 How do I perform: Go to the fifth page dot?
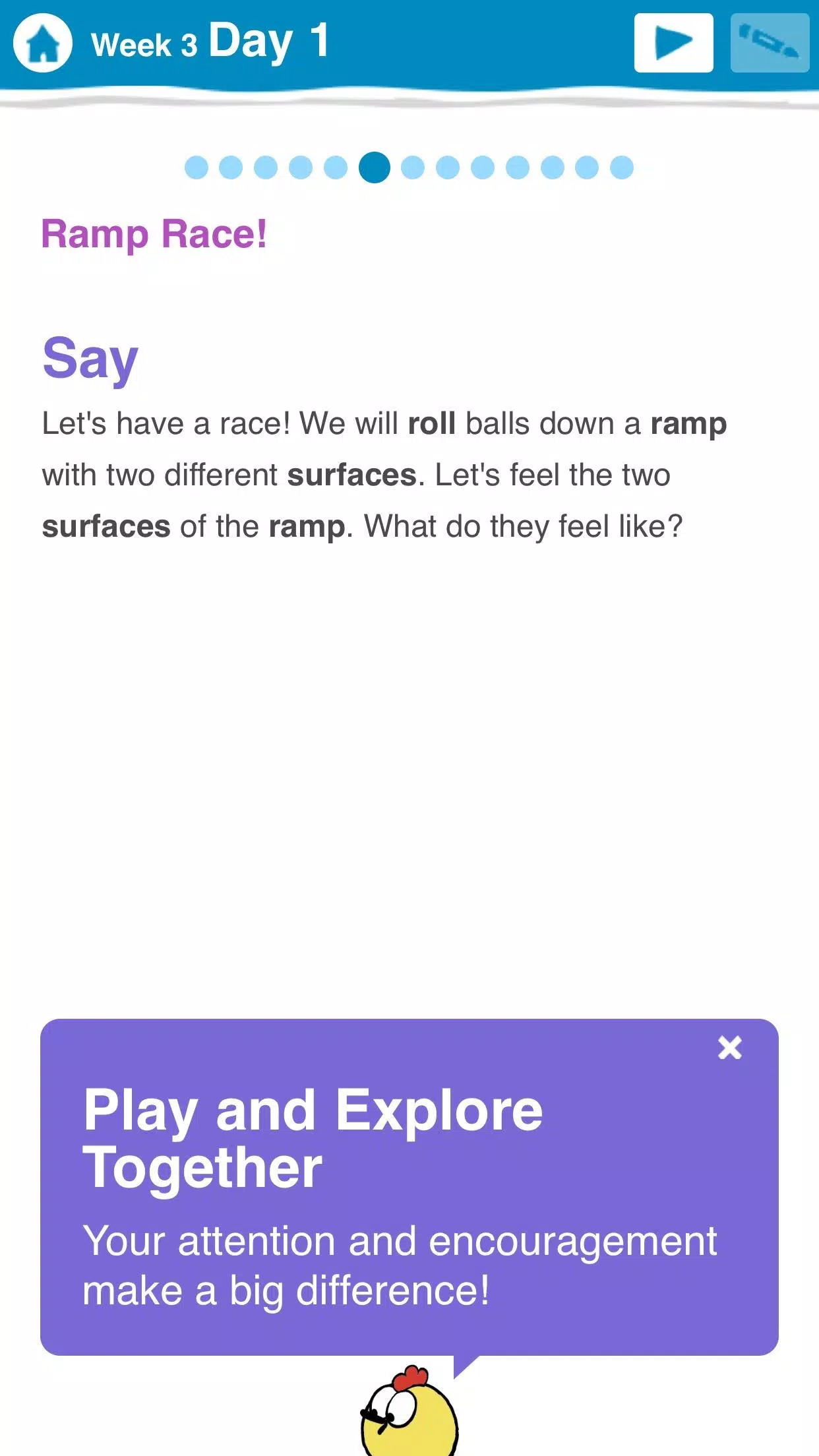(336, 167)
